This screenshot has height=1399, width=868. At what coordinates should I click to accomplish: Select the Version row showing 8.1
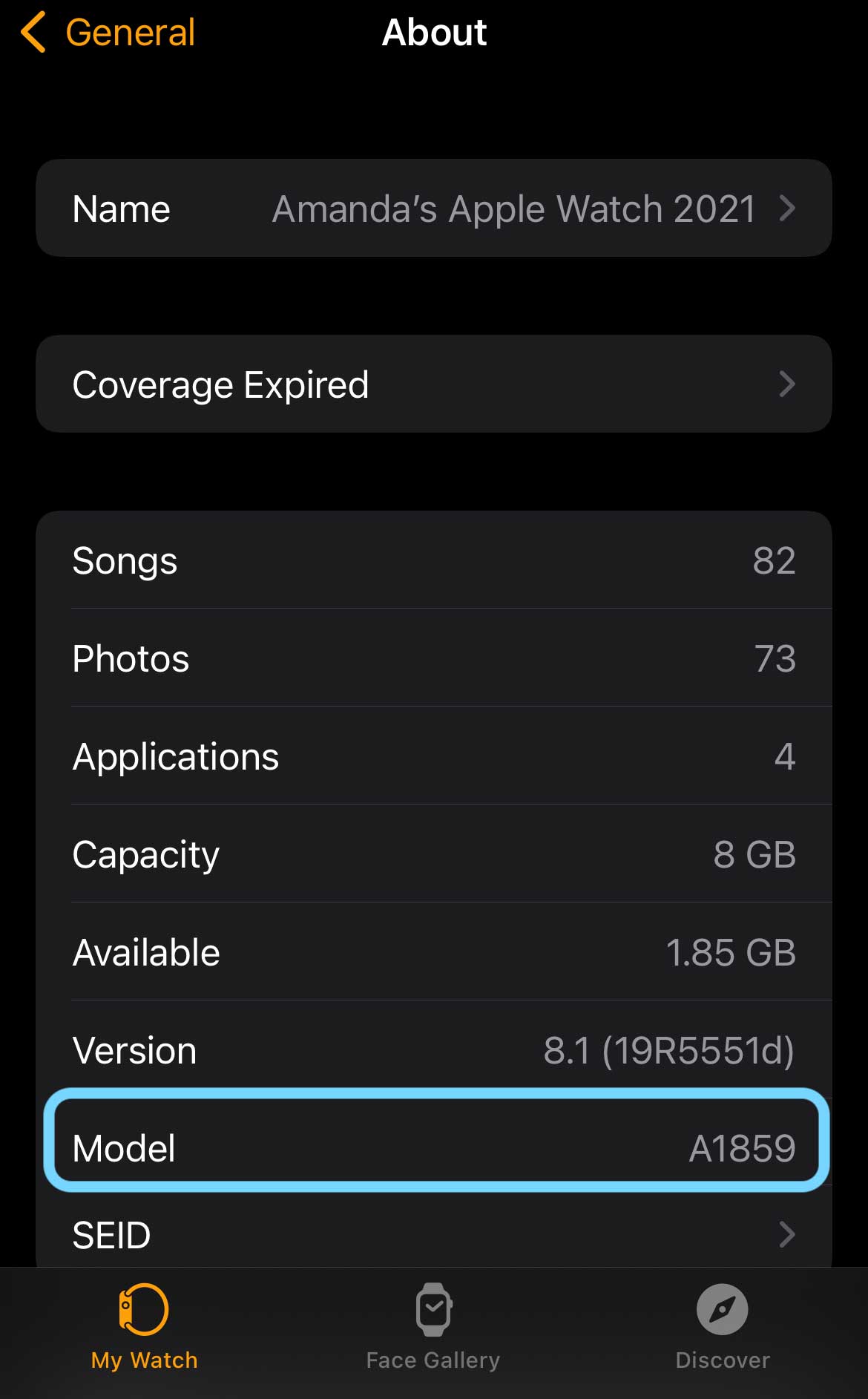pyautogui.click(x=434, y=1050)
